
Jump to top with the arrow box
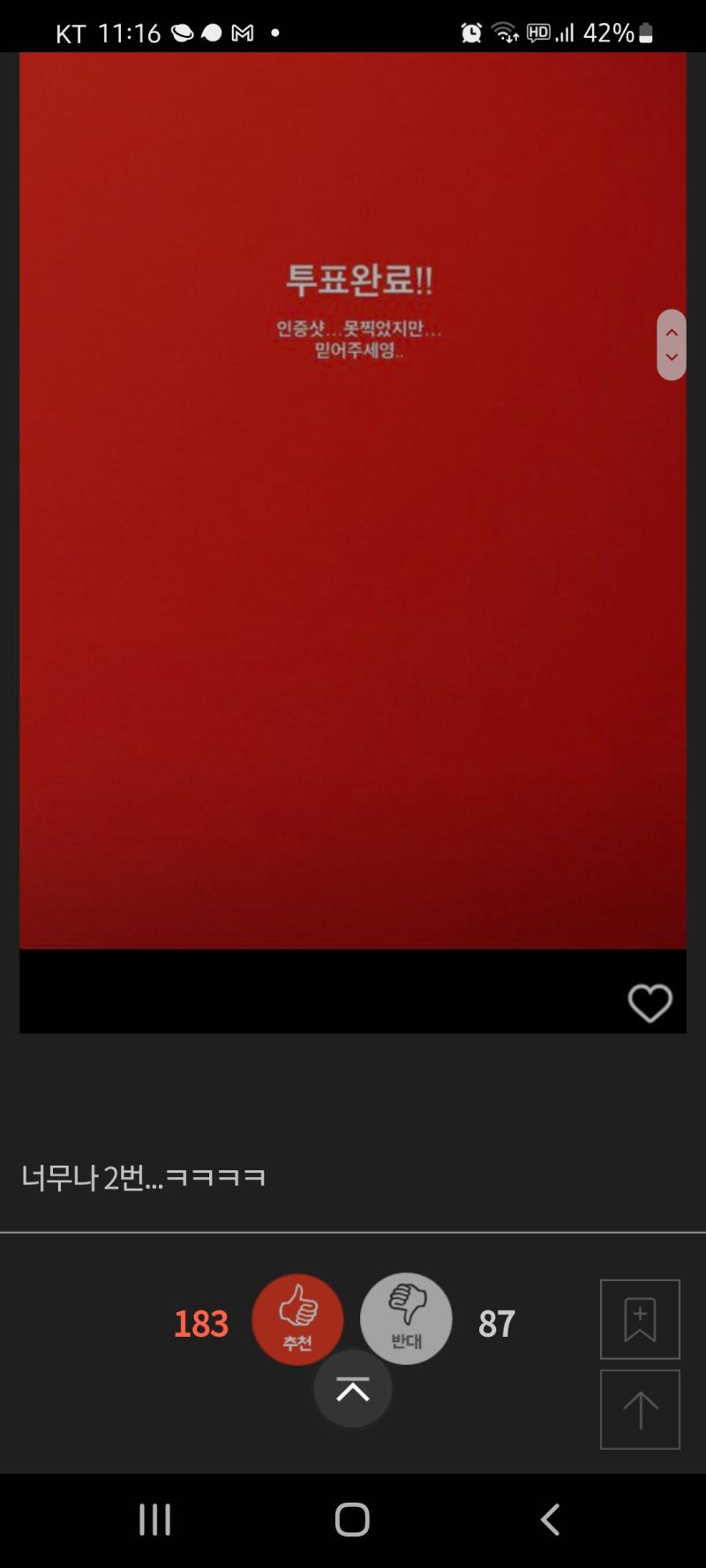[640, 1409]
